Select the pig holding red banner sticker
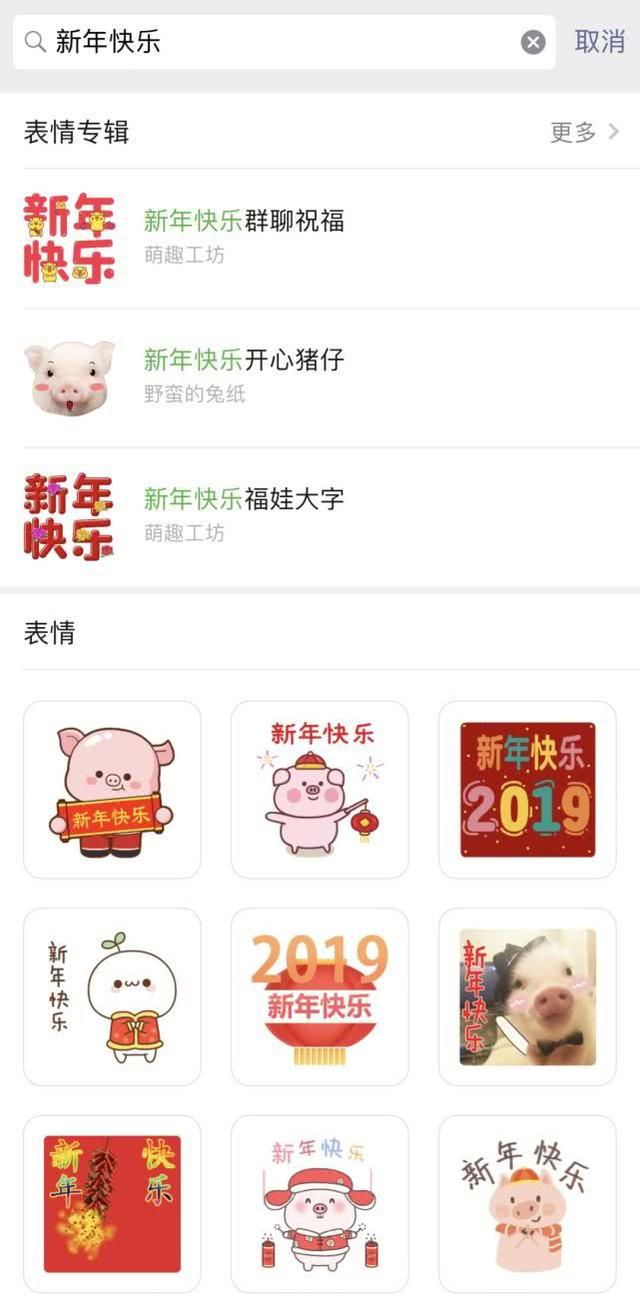The image size is (640, 1301). 112,790
